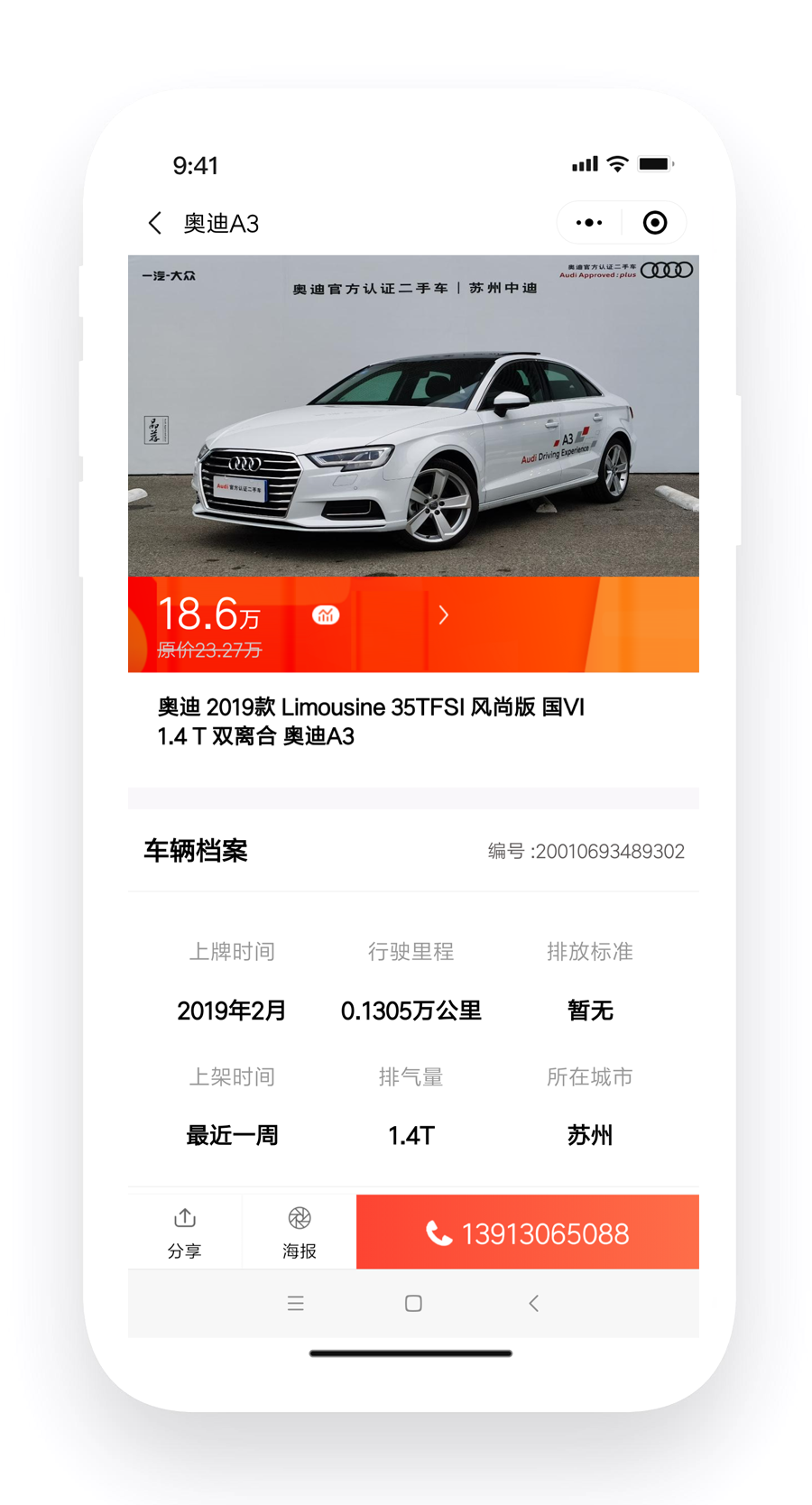Open the price trend chart icon

point(326,615)
